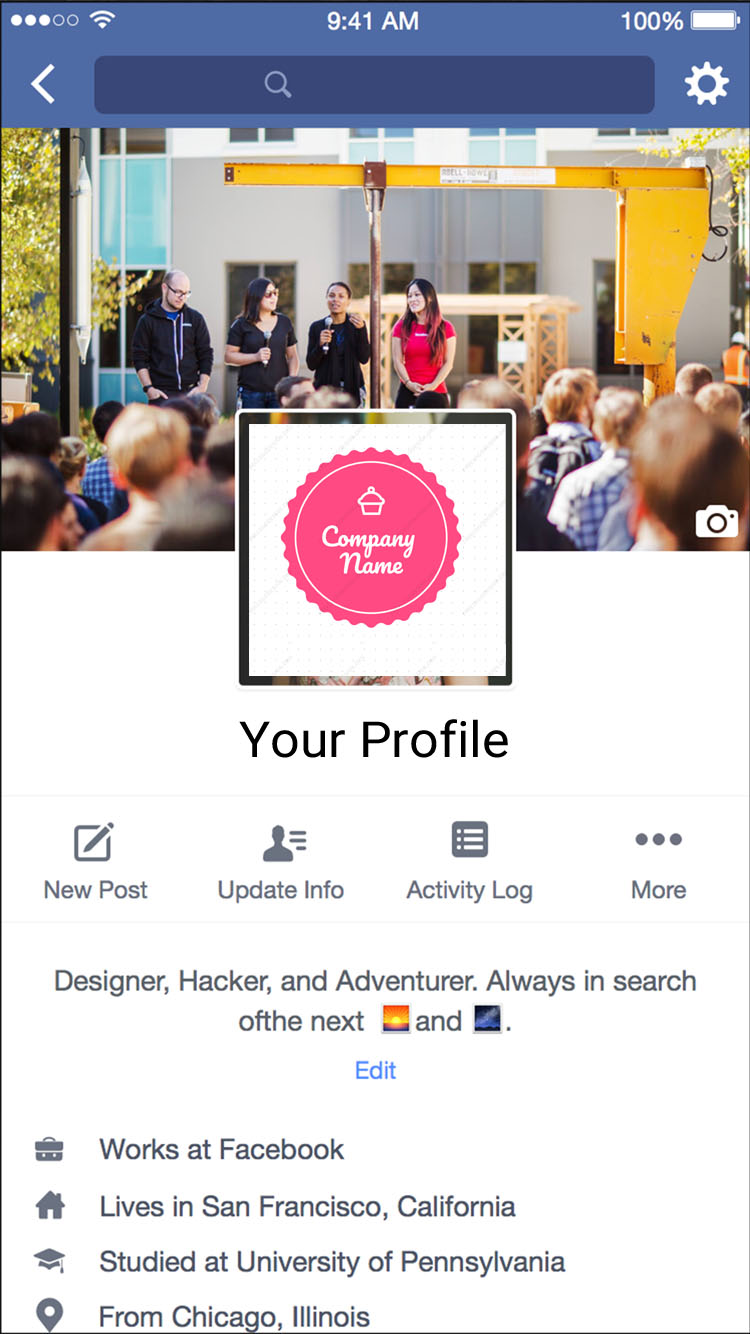Open Studied at University of Pennsylvania
This screenshot has width=750, height=1334.
pos(331,1261)
